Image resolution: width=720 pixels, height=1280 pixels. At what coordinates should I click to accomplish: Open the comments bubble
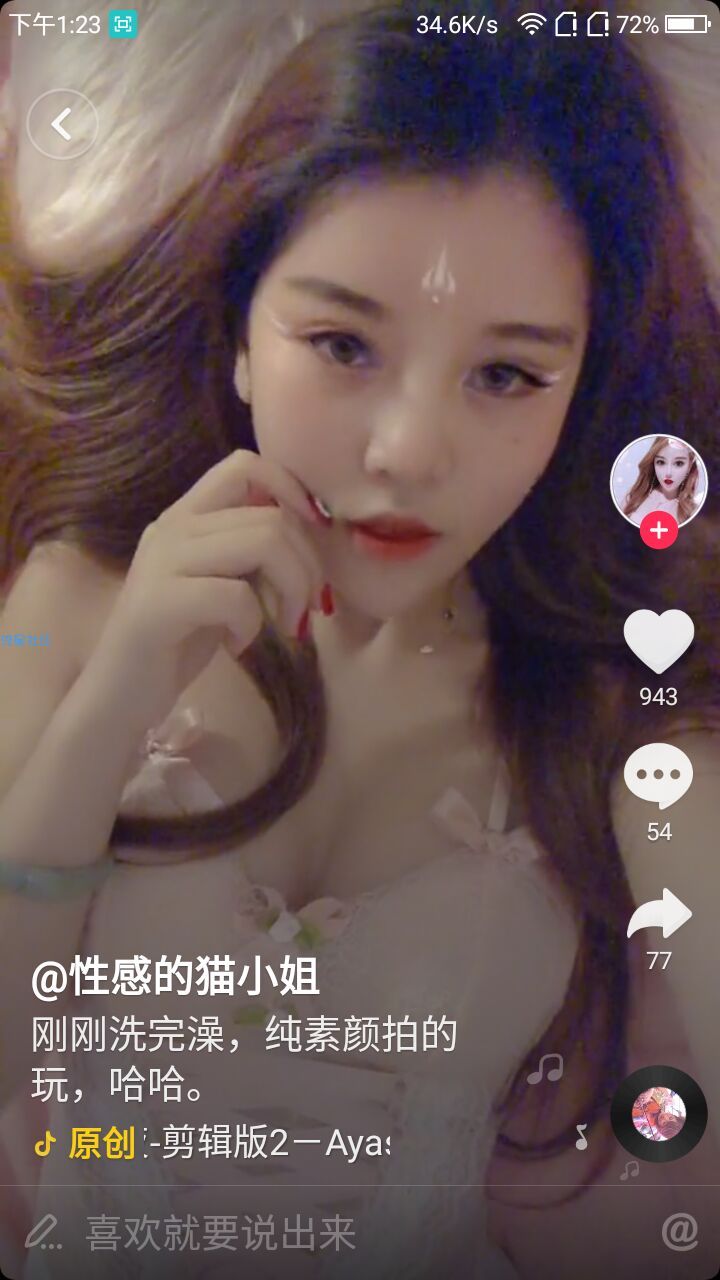658,775
